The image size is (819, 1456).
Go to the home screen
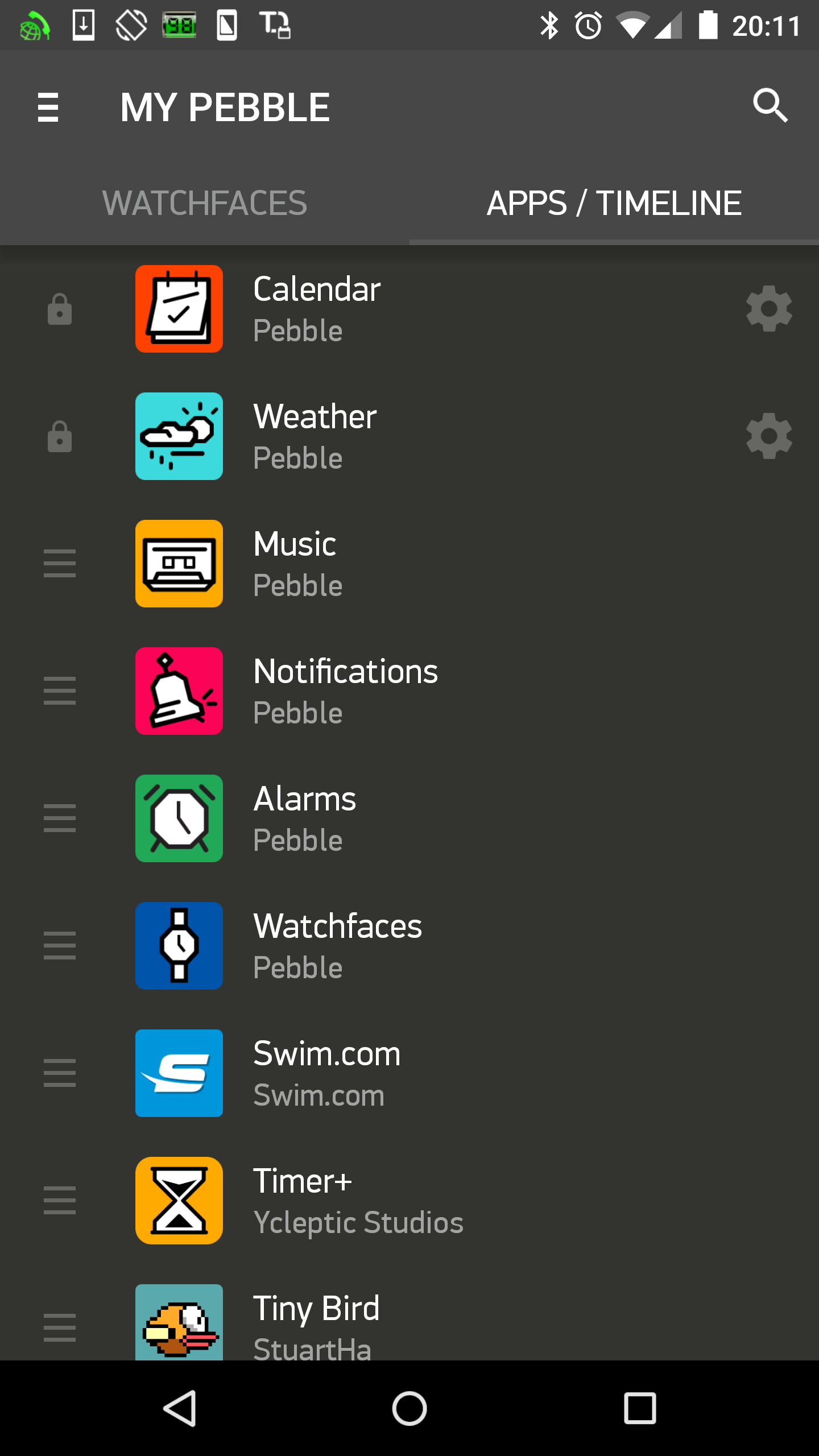pyautogui.click(x=409, y=1408)
